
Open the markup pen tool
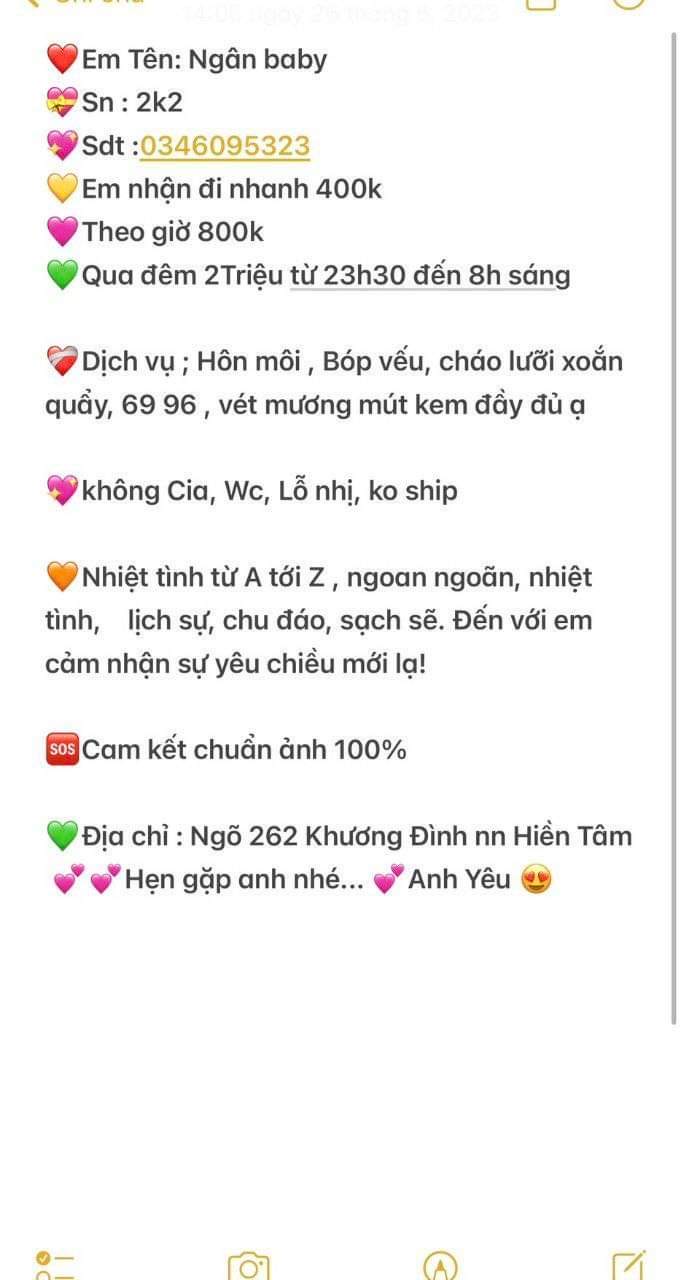click(440, 1266)
